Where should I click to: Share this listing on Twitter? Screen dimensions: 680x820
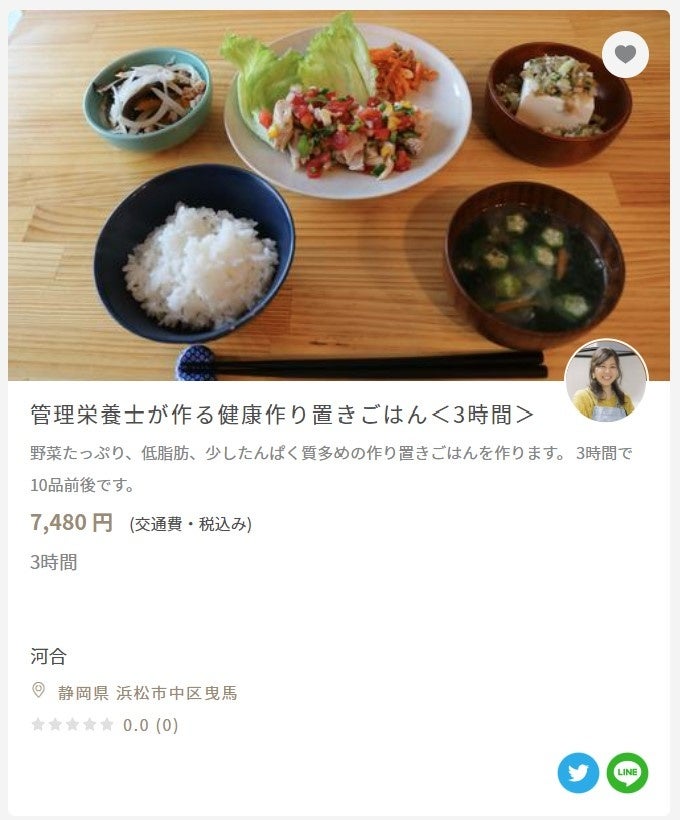pyautogui.click(x=578, y=773)
